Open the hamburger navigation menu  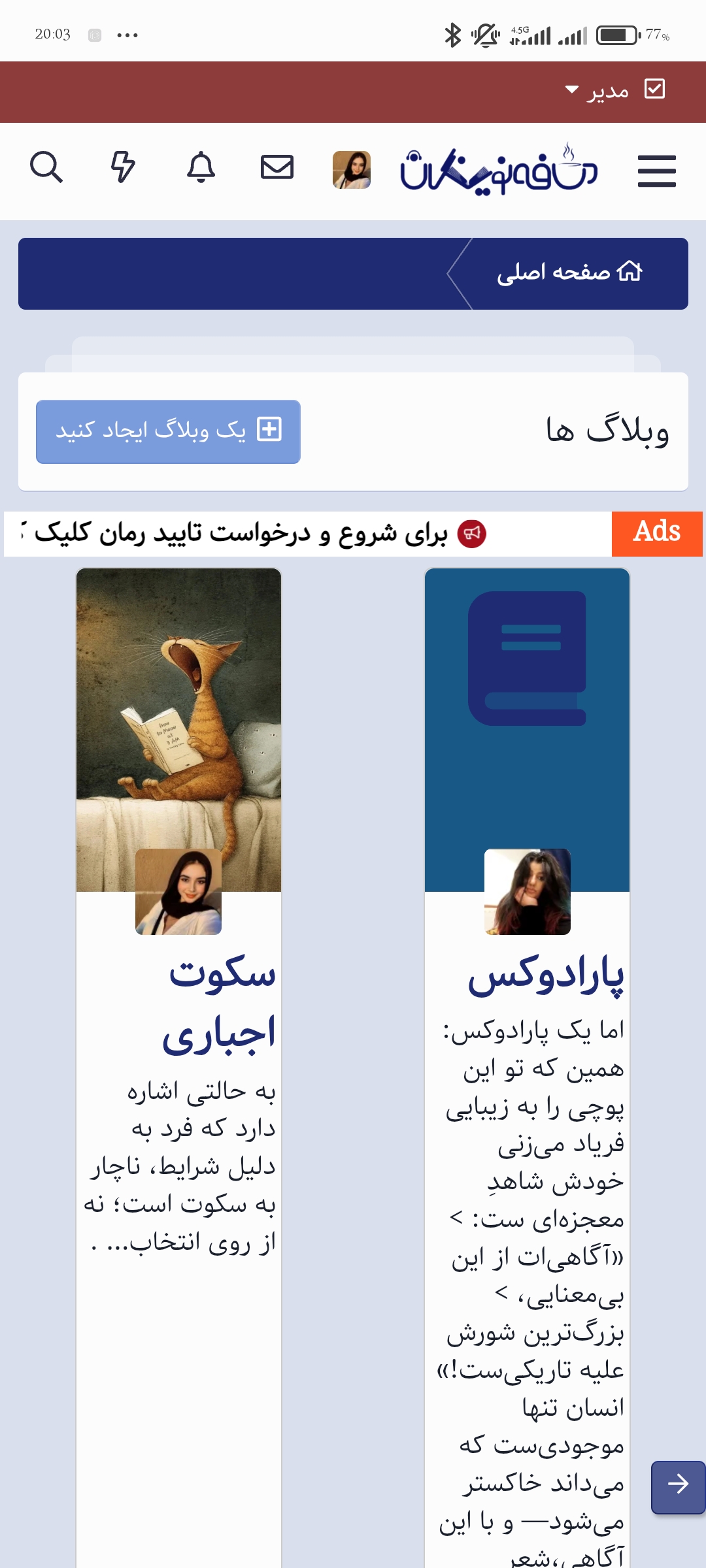pyautogui.click(x=656, y=171)
